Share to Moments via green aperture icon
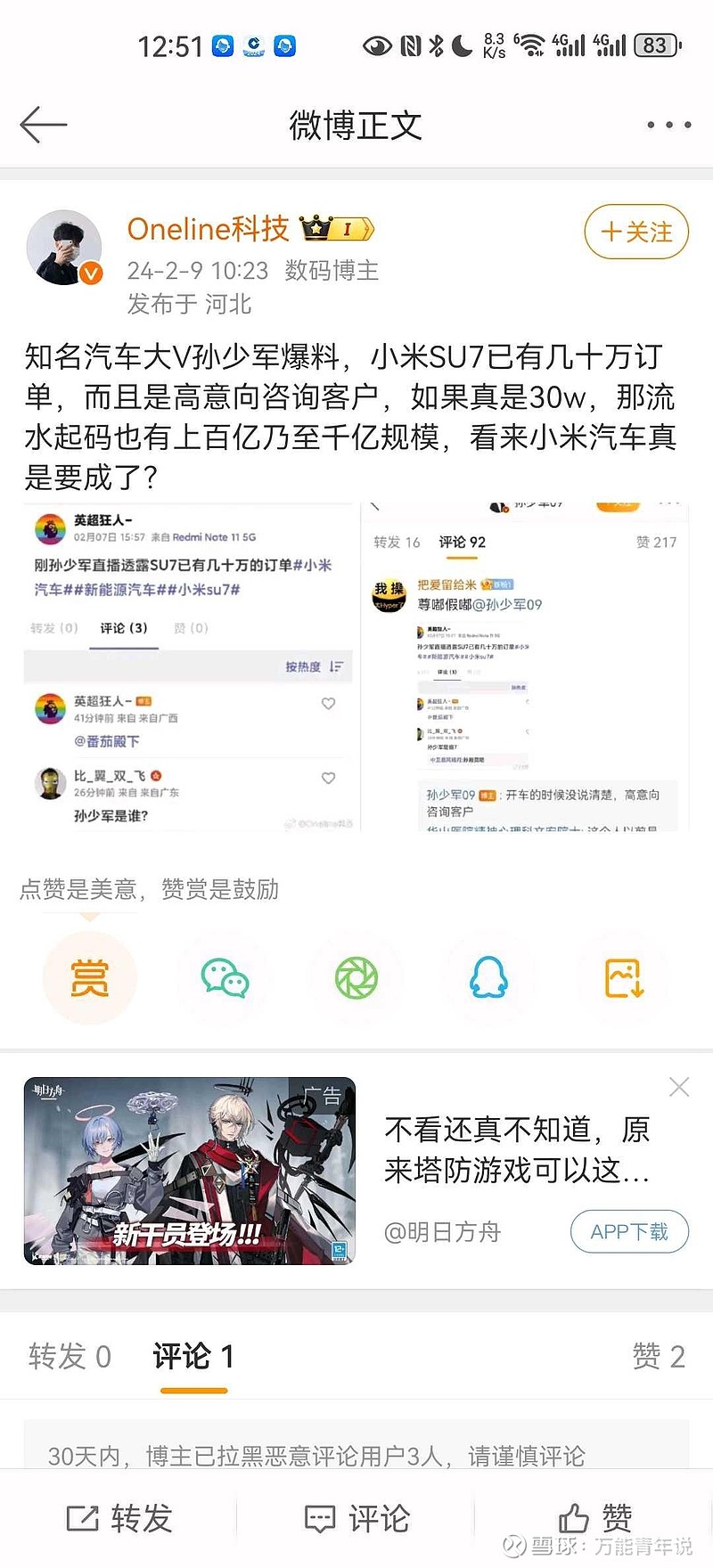Image resolution: width=713 pixels, height=1568 pixels. tap(356, 976)
